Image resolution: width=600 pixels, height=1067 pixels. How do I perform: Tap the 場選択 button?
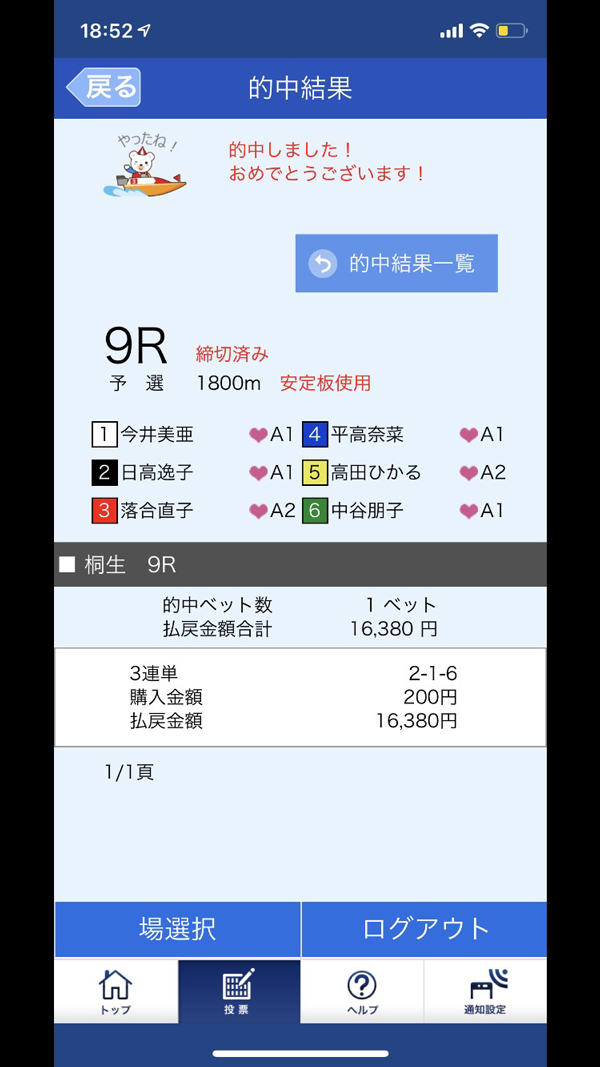click(x=177, y=929)
